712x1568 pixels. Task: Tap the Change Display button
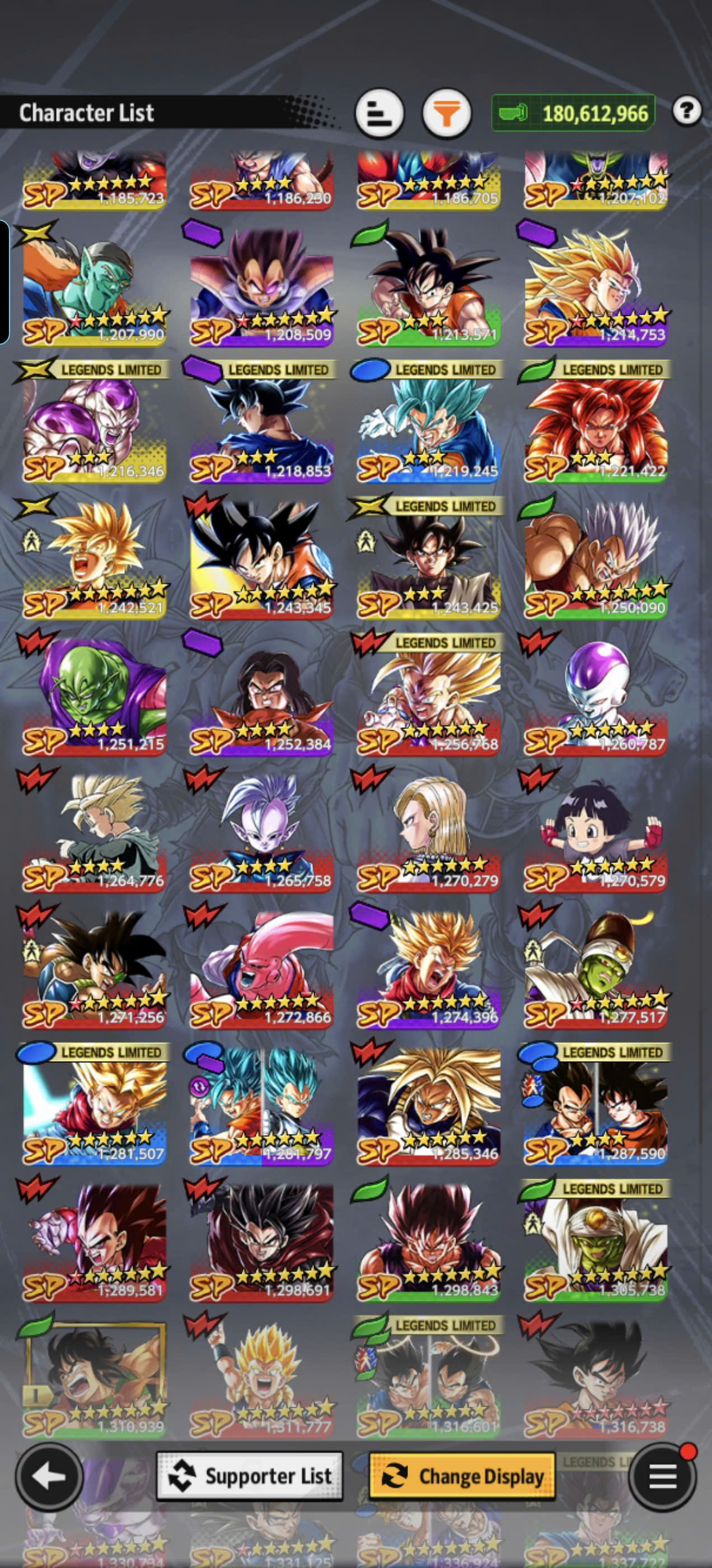tap(462, 1476)
